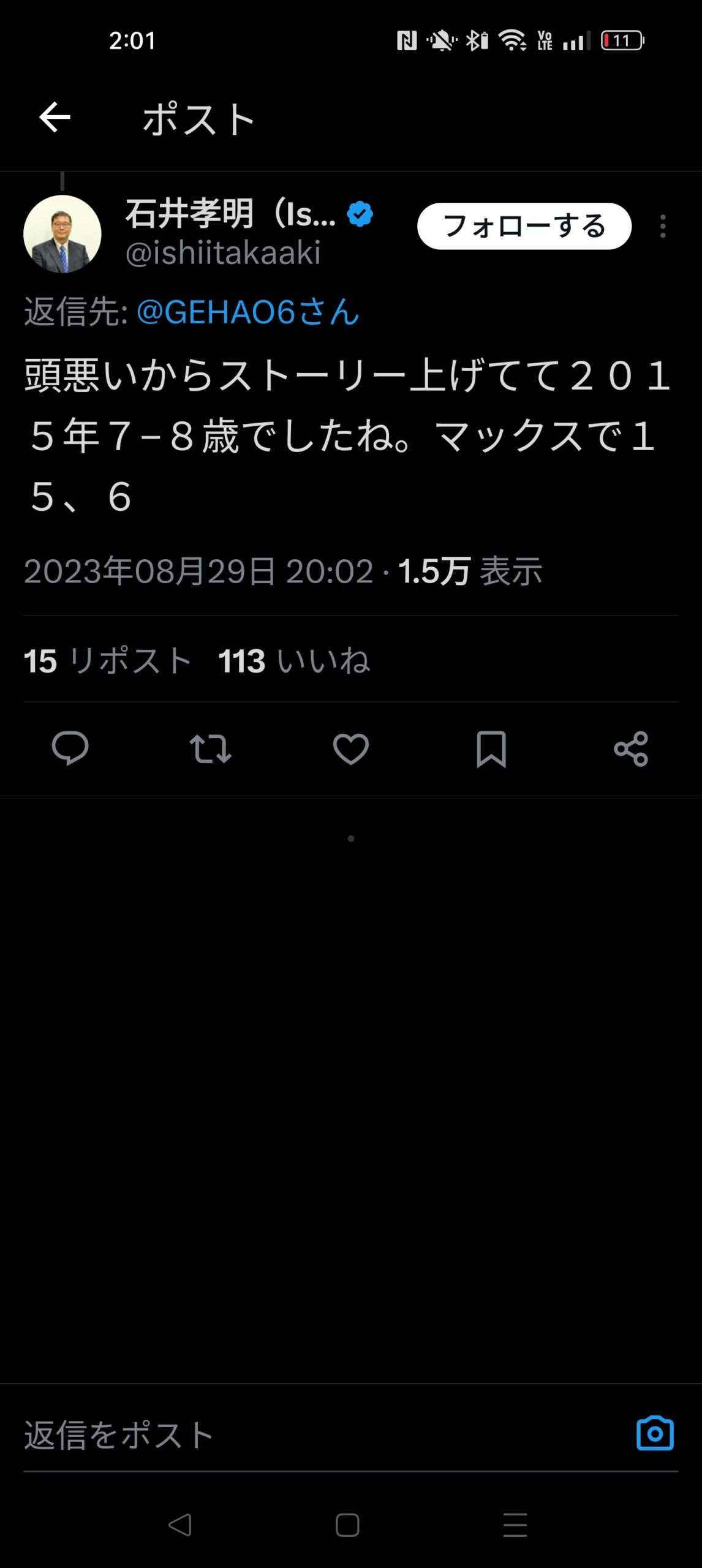Open the post's three-dot overflow menu
Viewport: 702px width, 1568px height.
click(662, 226)
